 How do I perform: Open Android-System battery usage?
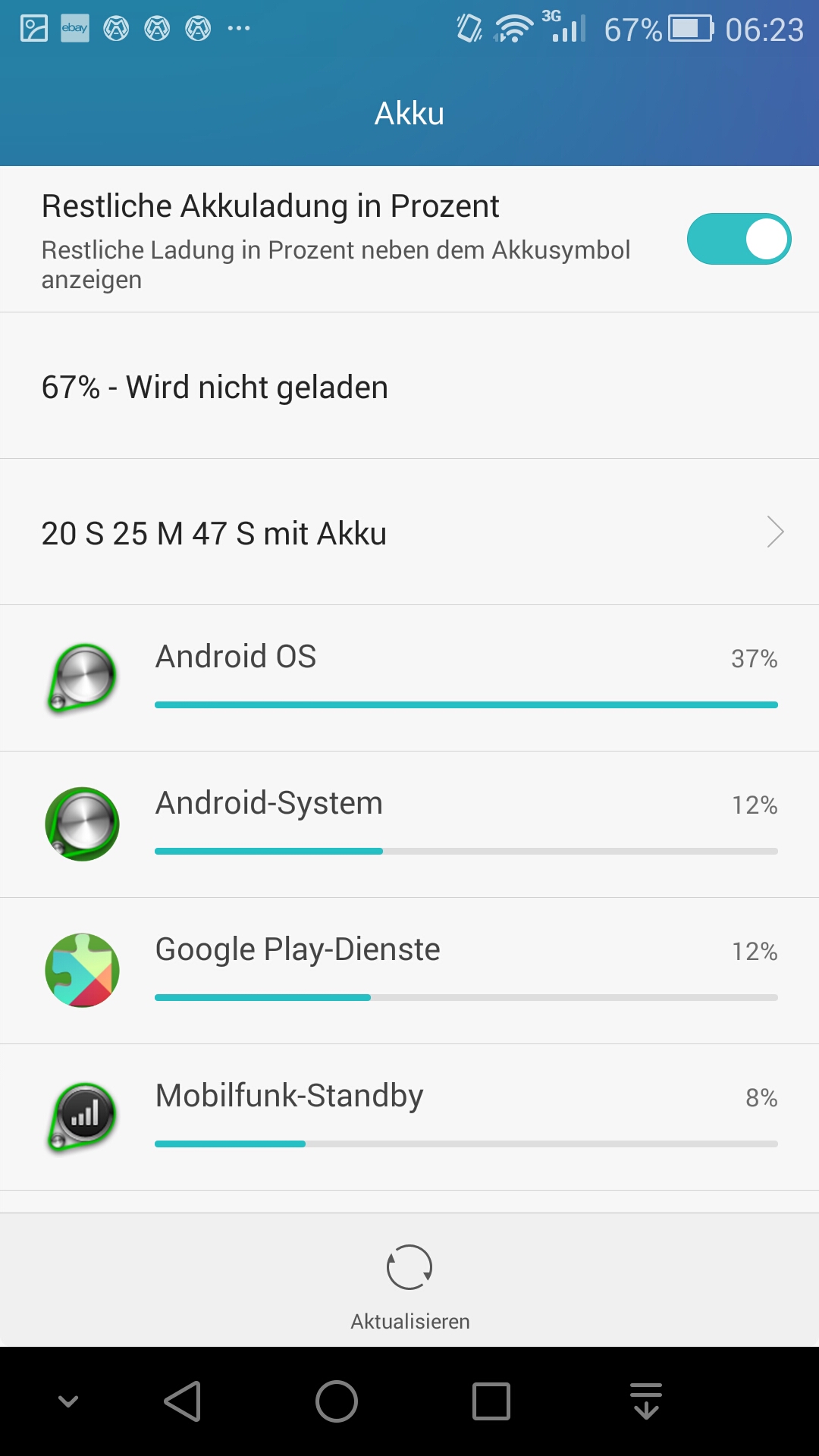click(x=409, y=824)
